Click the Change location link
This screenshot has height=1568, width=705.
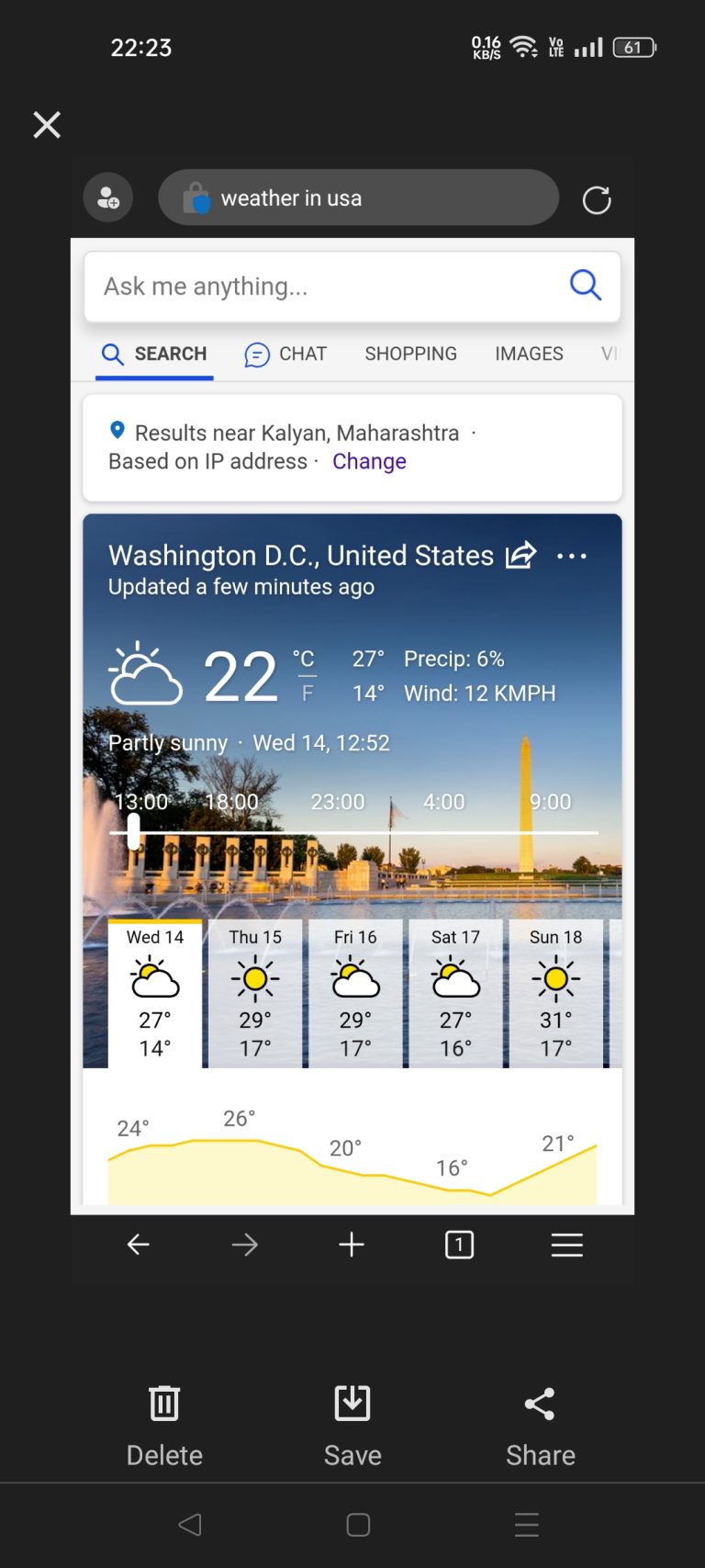click(369, 461)
